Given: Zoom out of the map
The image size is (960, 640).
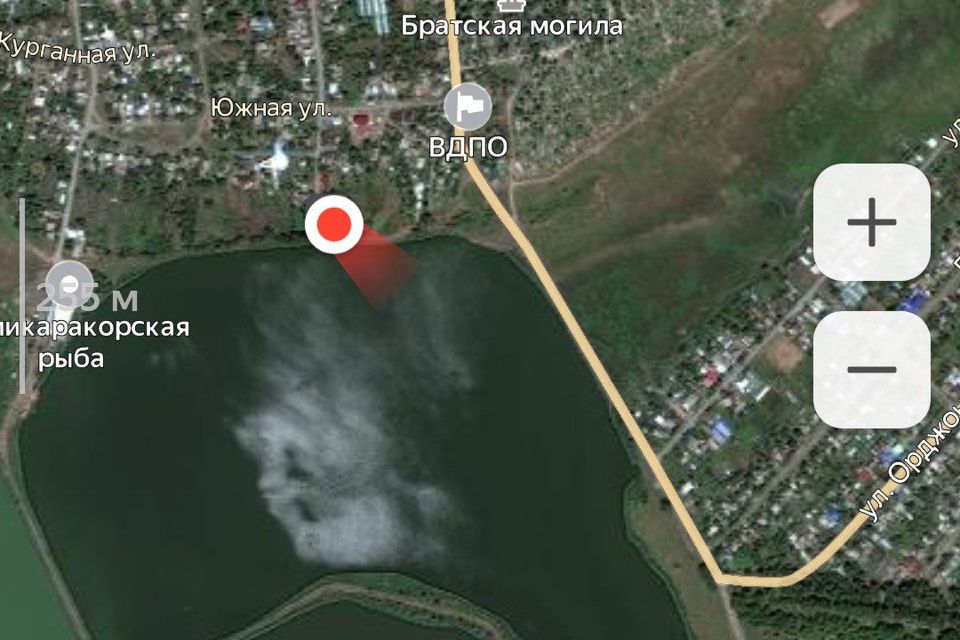Looking at the screenshot, I should tap(872, 369).
